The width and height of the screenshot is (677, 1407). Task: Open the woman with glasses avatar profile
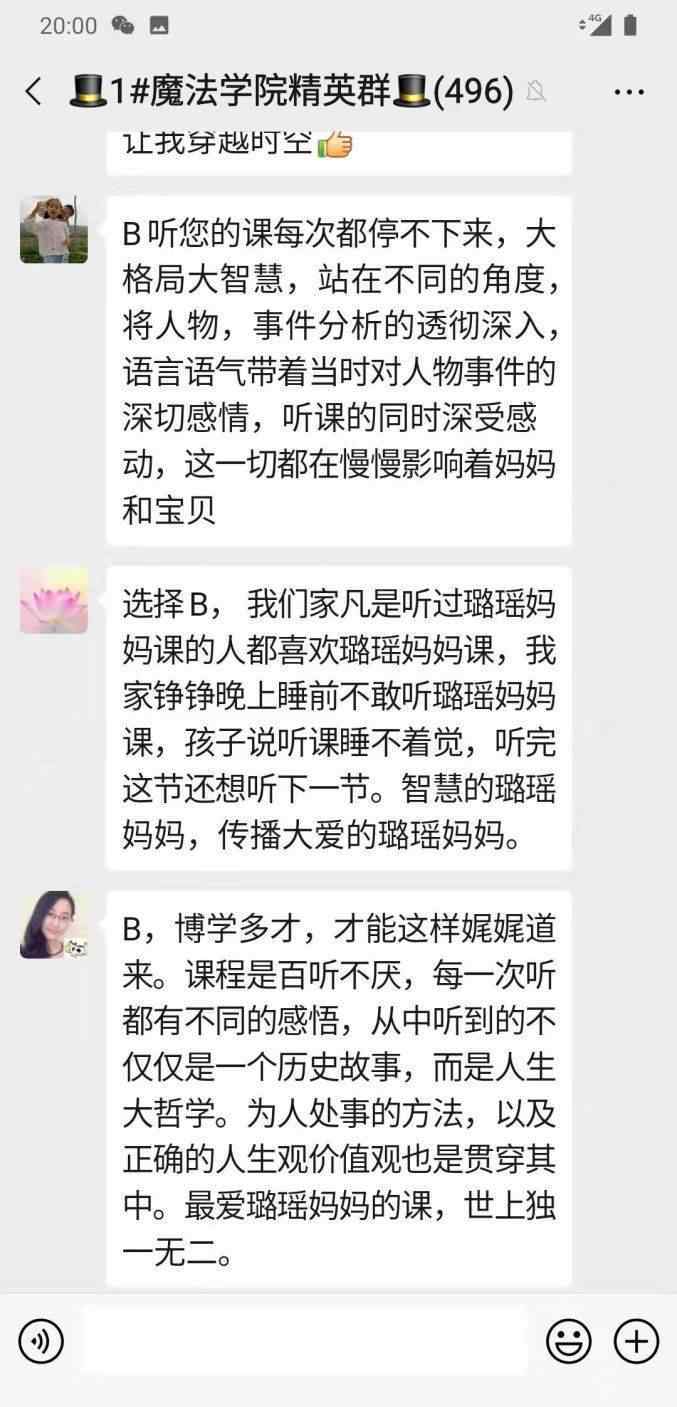click(54, 925)
